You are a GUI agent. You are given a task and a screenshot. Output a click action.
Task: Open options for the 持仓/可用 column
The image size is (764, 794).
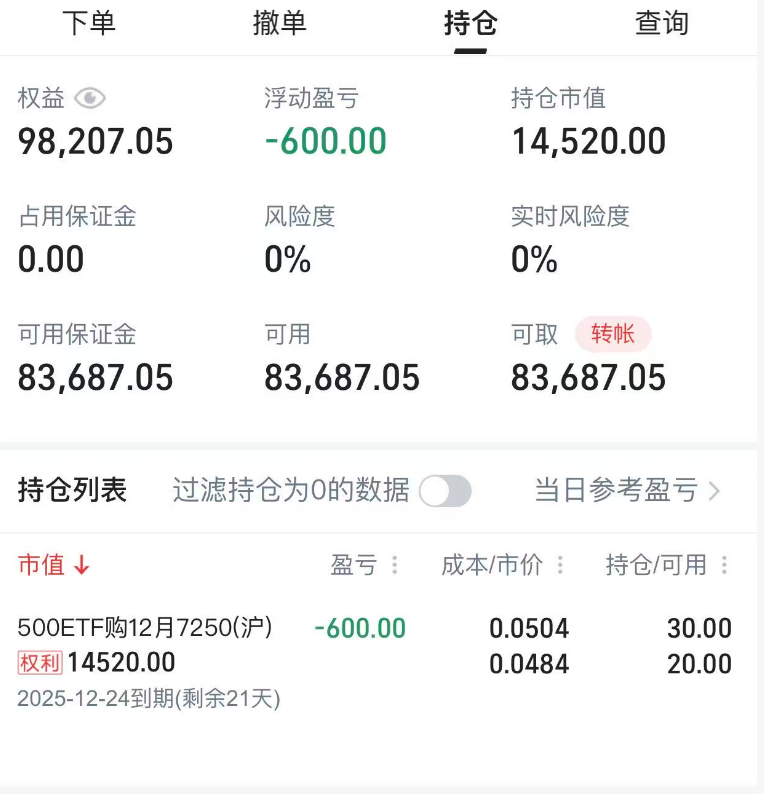725,565
